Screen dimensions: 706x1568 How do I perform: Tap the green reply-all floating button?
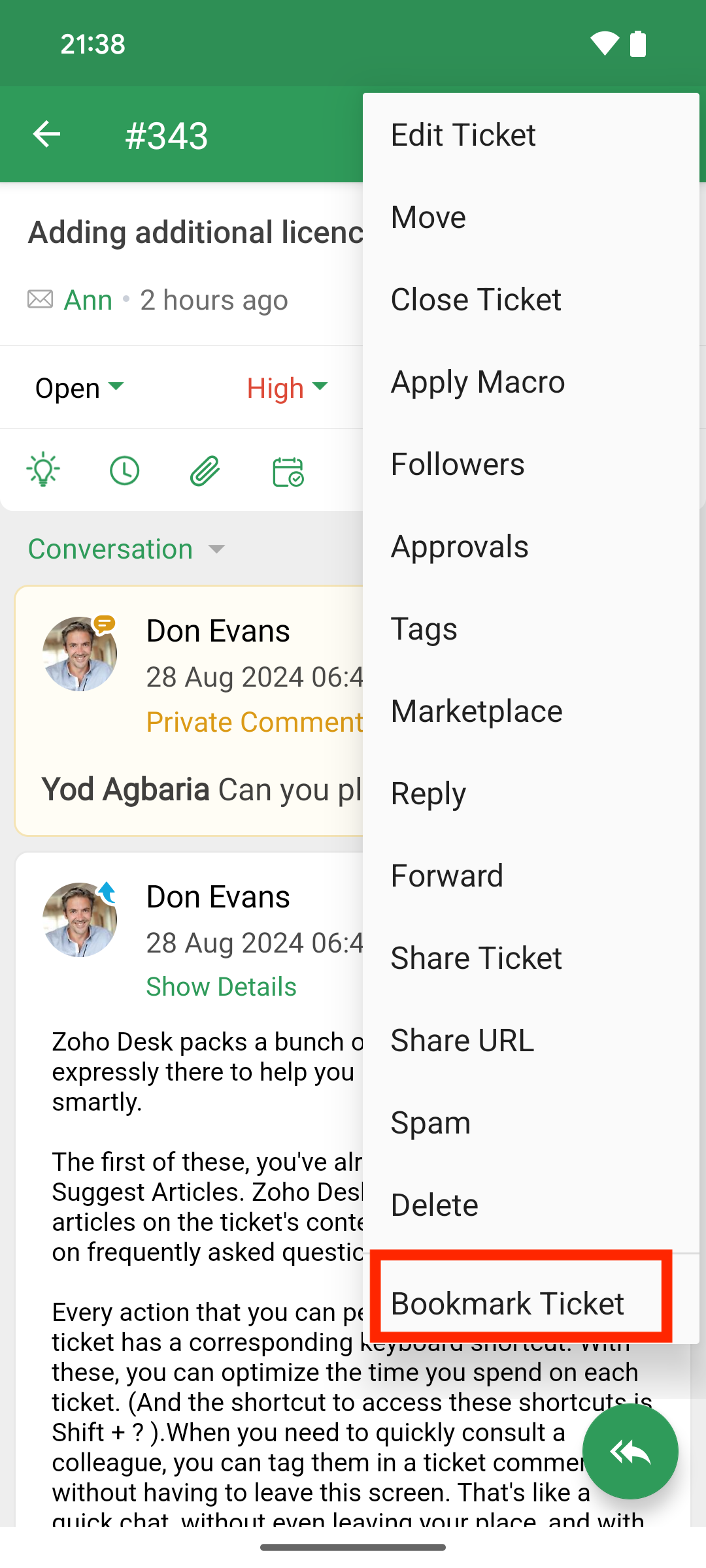pos(630,1451)
